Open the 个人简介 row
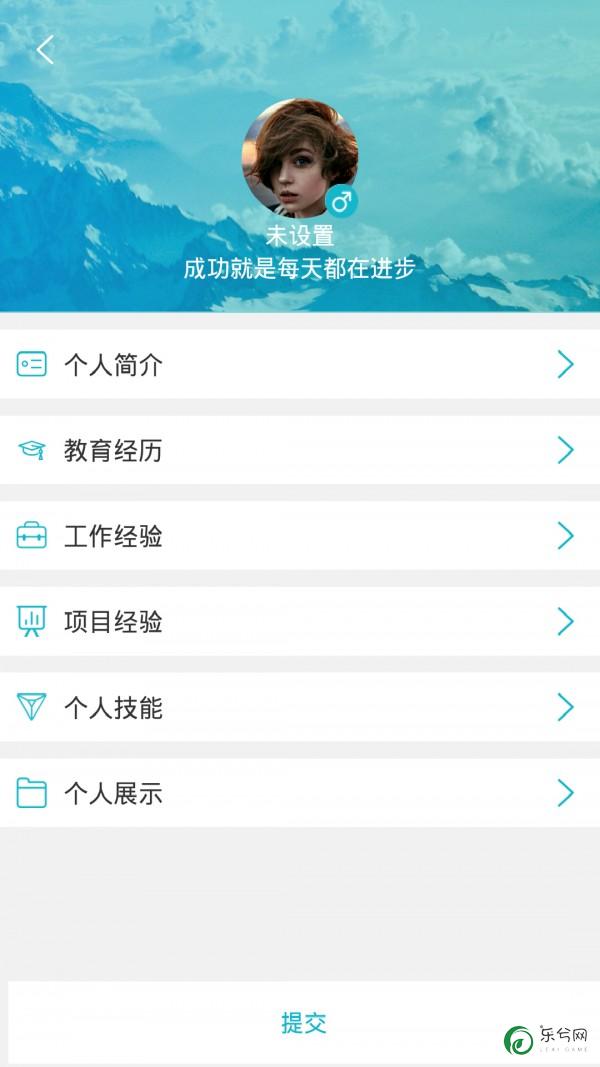The width and height of the screenshot is (600, 1067). click(x=300, y=364)
